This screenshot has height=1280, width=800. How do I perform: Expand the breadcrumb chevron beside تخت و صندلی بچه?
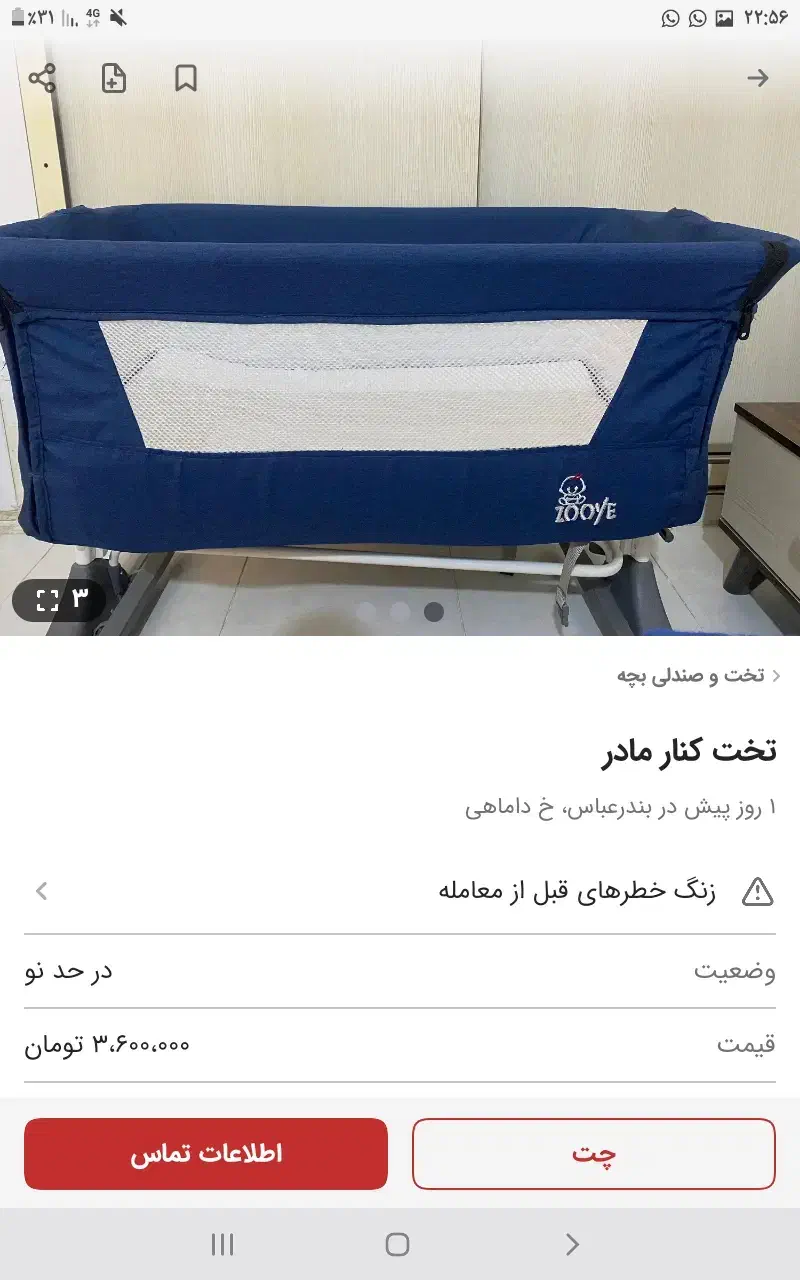coord(775,677)
